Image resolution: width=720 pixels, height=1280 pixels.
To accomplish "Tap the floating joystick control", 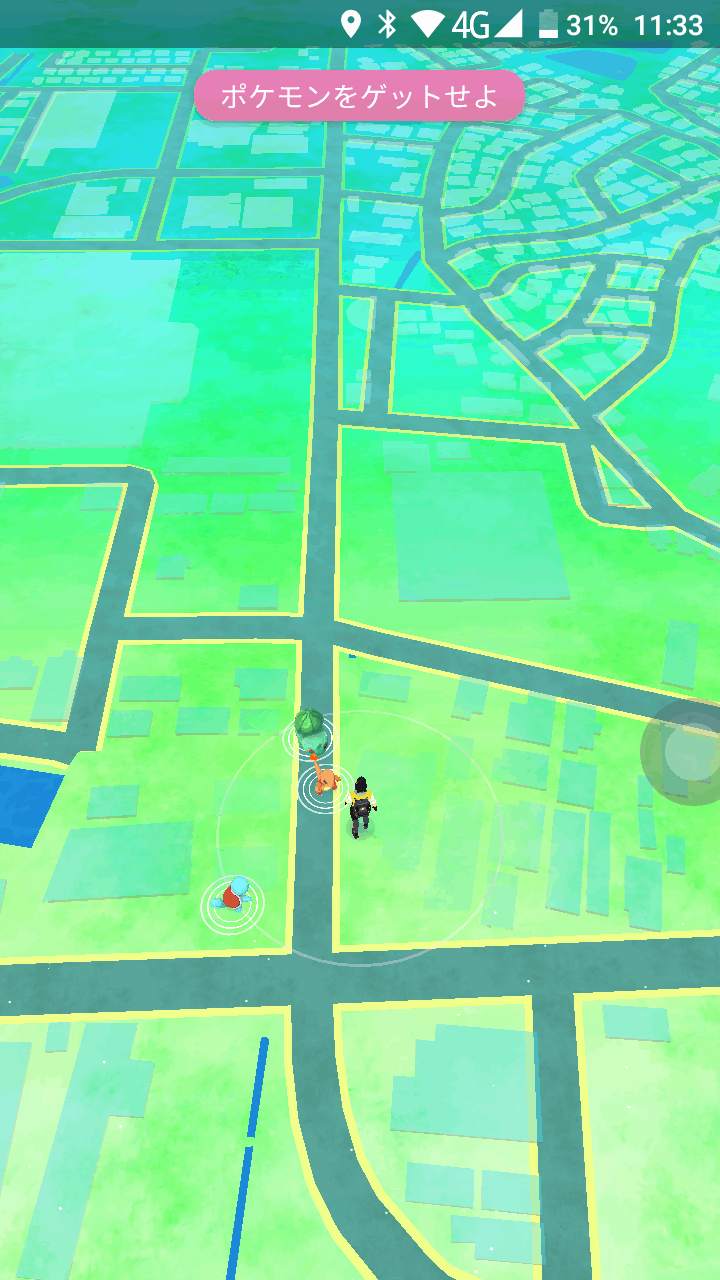I will coord(687,754).
